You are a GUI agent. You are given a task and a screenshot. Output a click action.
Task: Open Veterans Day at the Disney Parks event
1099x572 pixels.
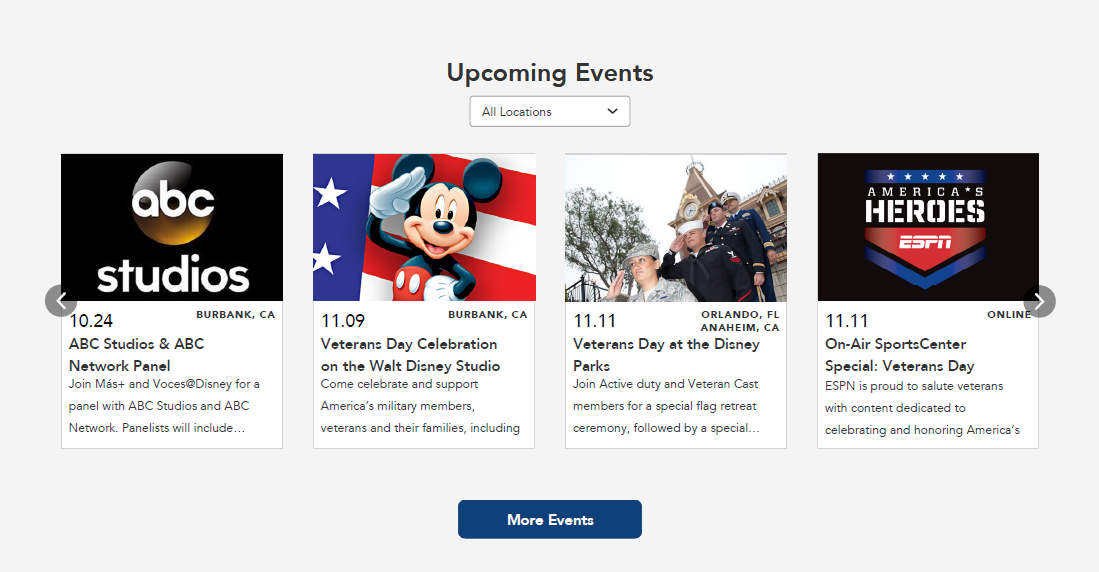point(666,354)
